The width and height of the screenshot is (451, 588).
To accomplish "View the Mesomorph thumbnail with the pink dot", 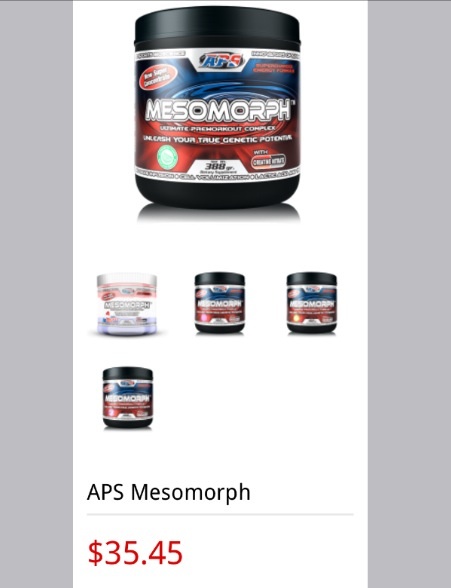I will click(220, 303).
